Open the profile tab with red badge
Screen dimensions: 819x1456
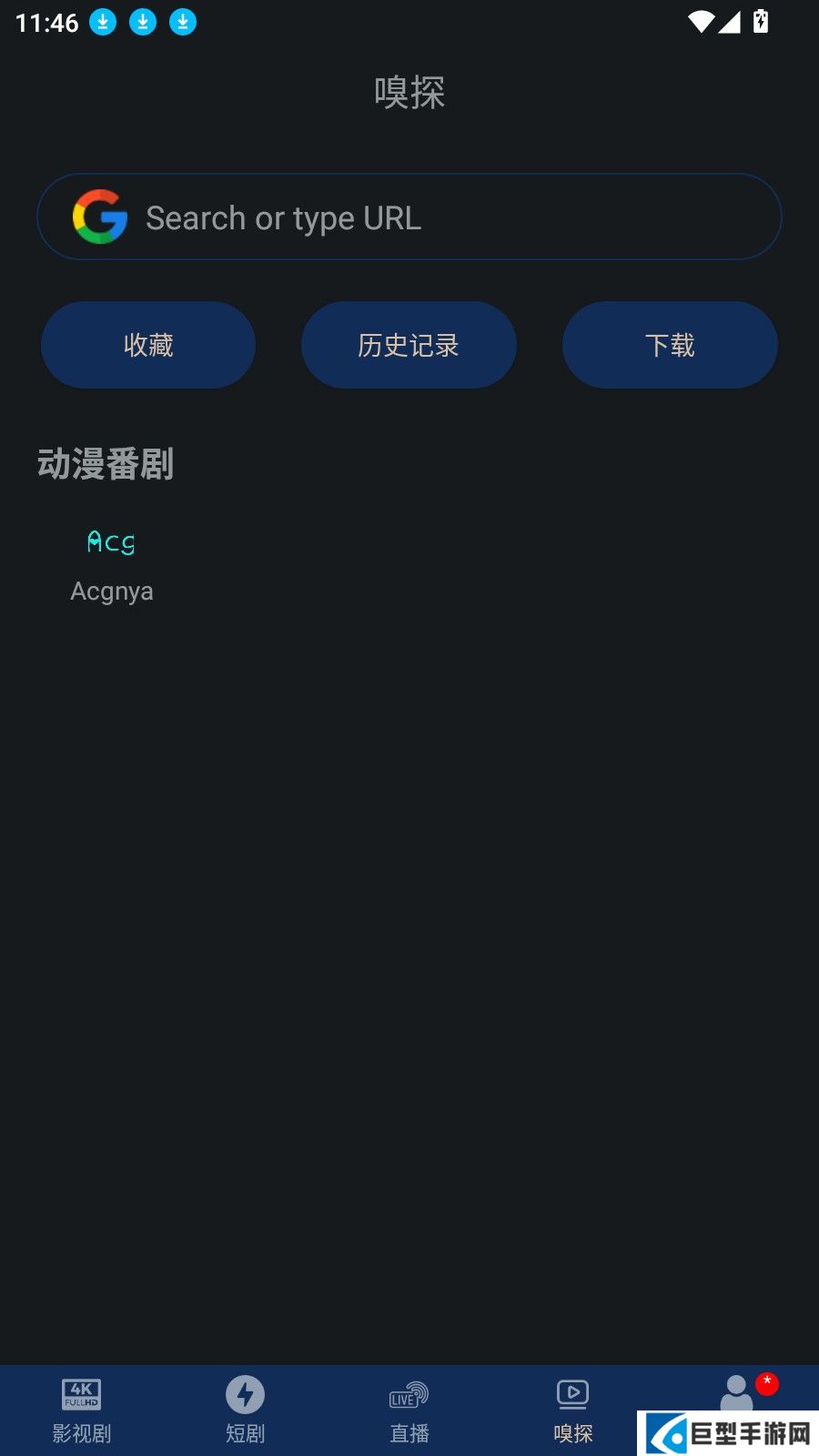point(737,1392)
